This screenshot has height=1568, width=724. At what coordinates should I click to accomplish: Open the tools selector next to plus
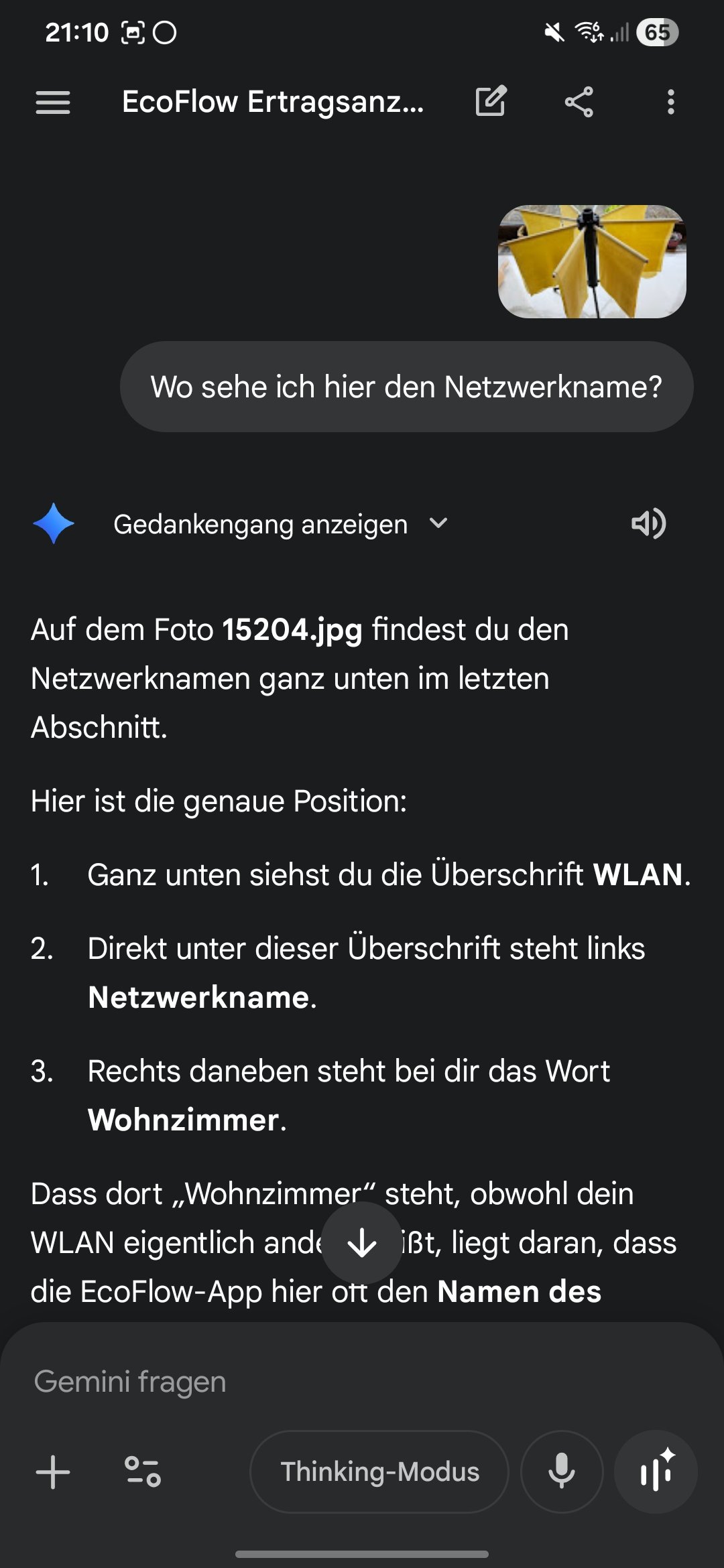pos(143,1472)
